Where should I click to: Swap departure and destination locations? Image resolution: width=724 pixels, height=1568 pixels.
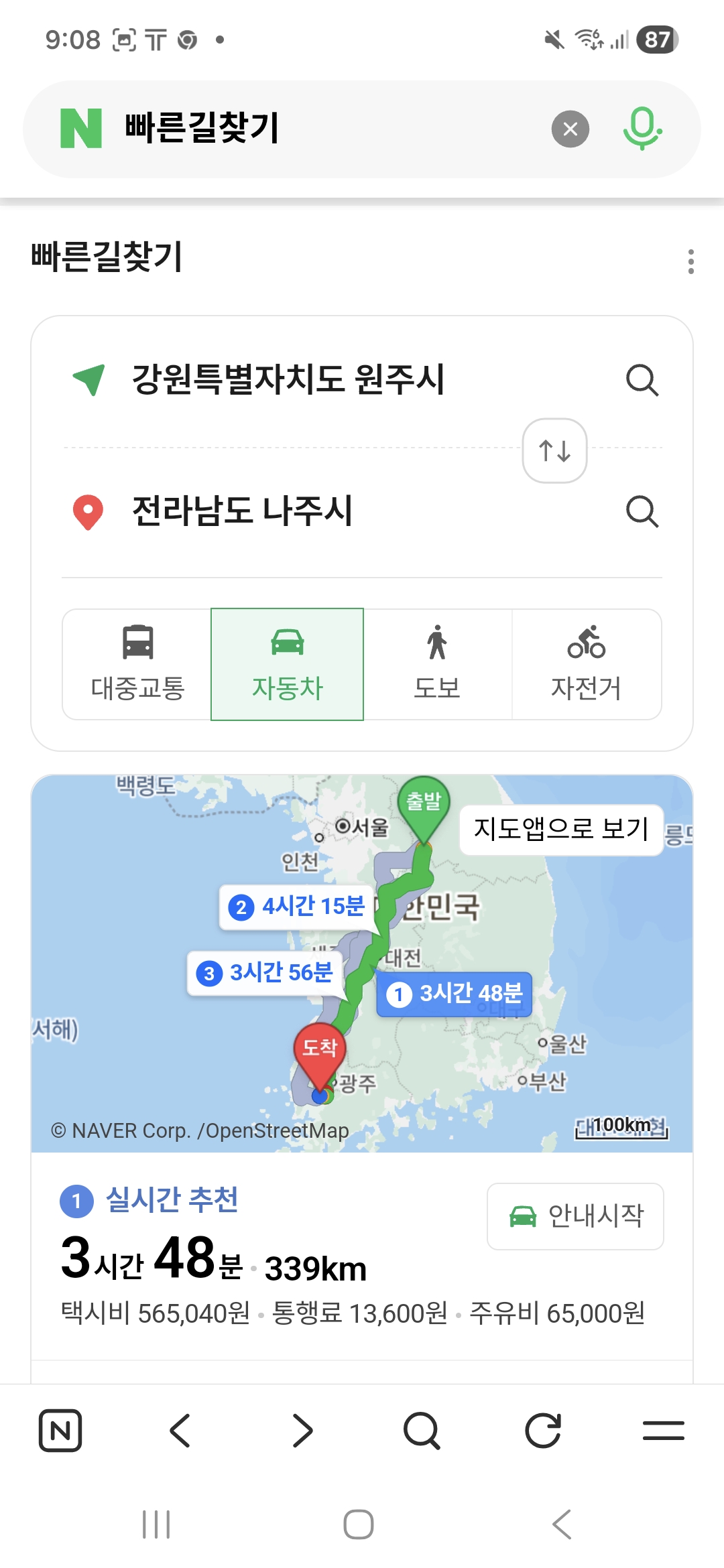[x=555, y=450]
